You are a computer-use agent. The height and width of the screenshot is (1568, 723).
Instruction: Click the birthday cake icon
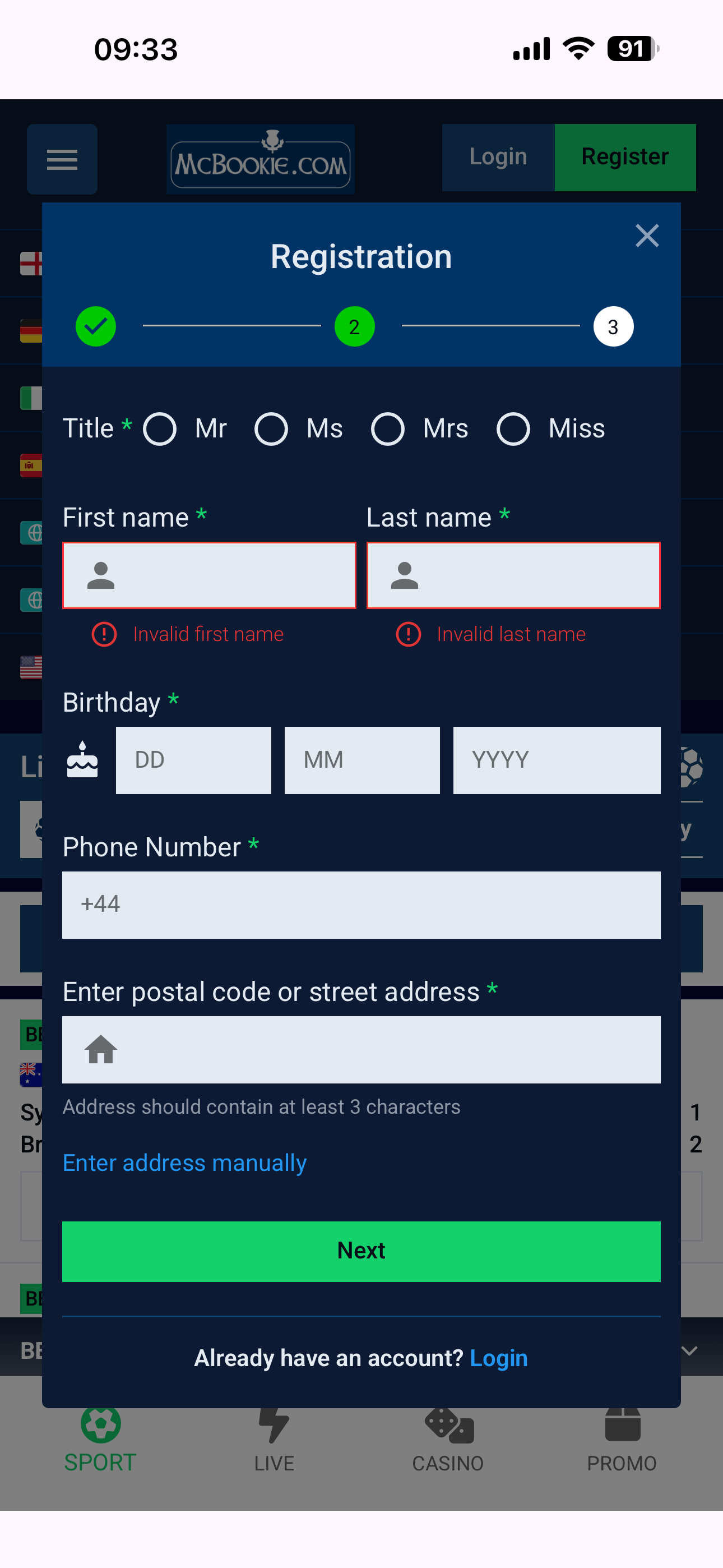click(x=82, y=760)
